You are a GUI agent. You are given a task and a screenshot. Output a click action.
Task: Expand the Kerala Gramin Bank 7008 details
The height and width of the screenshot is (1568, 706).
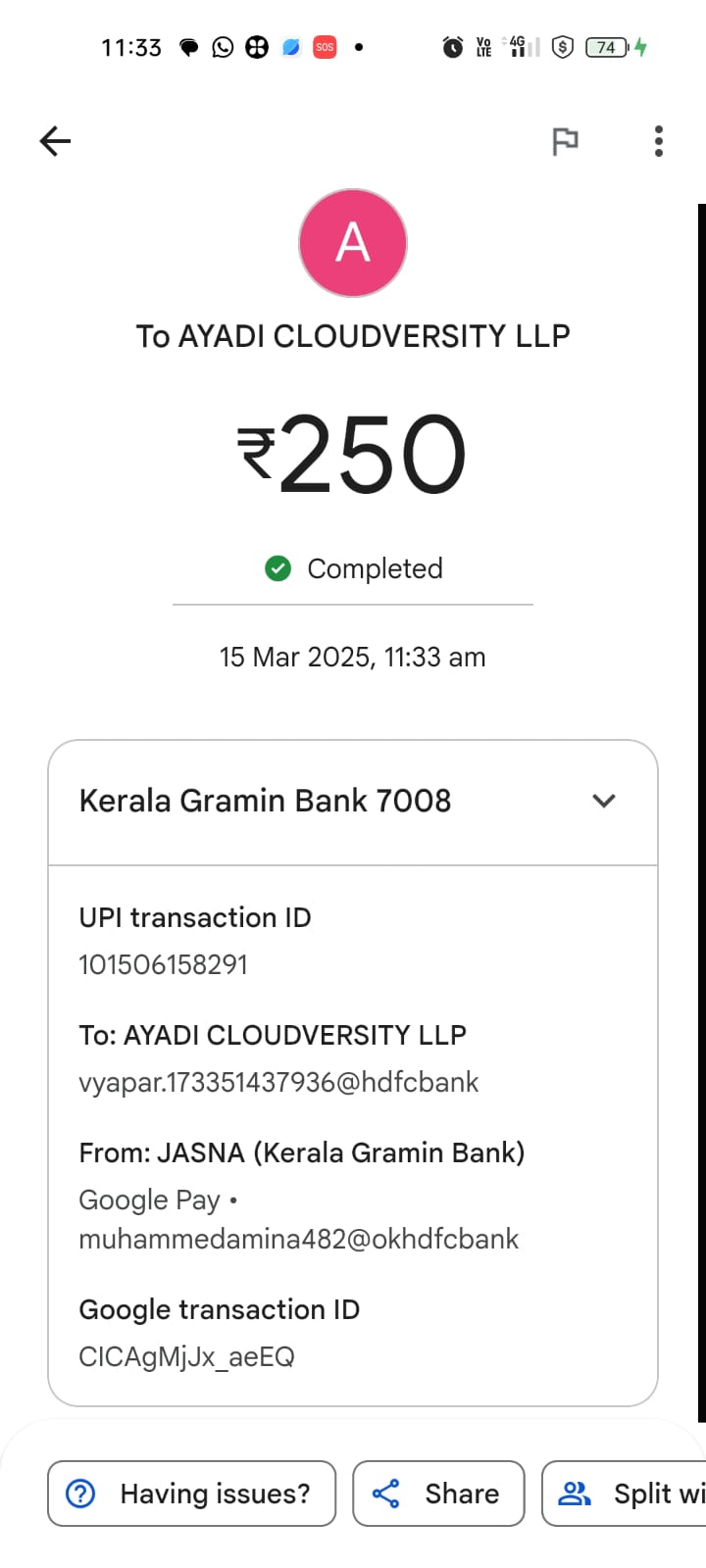604,801
